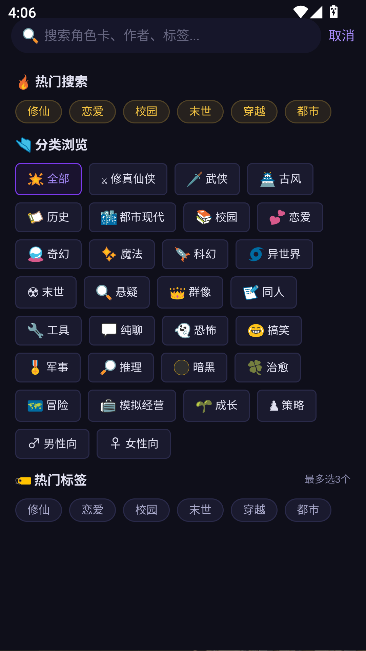Select the 恐怖 category
Screen dimensions: 366x651
(195, 330)
